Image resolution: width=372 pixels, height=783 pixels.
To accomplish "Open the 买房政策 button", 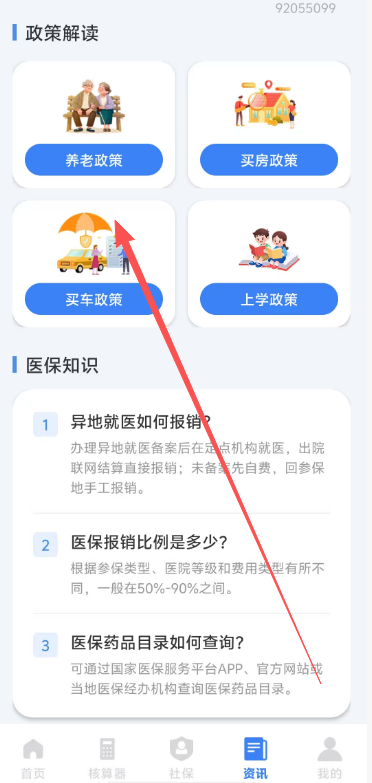I will 269,160.
